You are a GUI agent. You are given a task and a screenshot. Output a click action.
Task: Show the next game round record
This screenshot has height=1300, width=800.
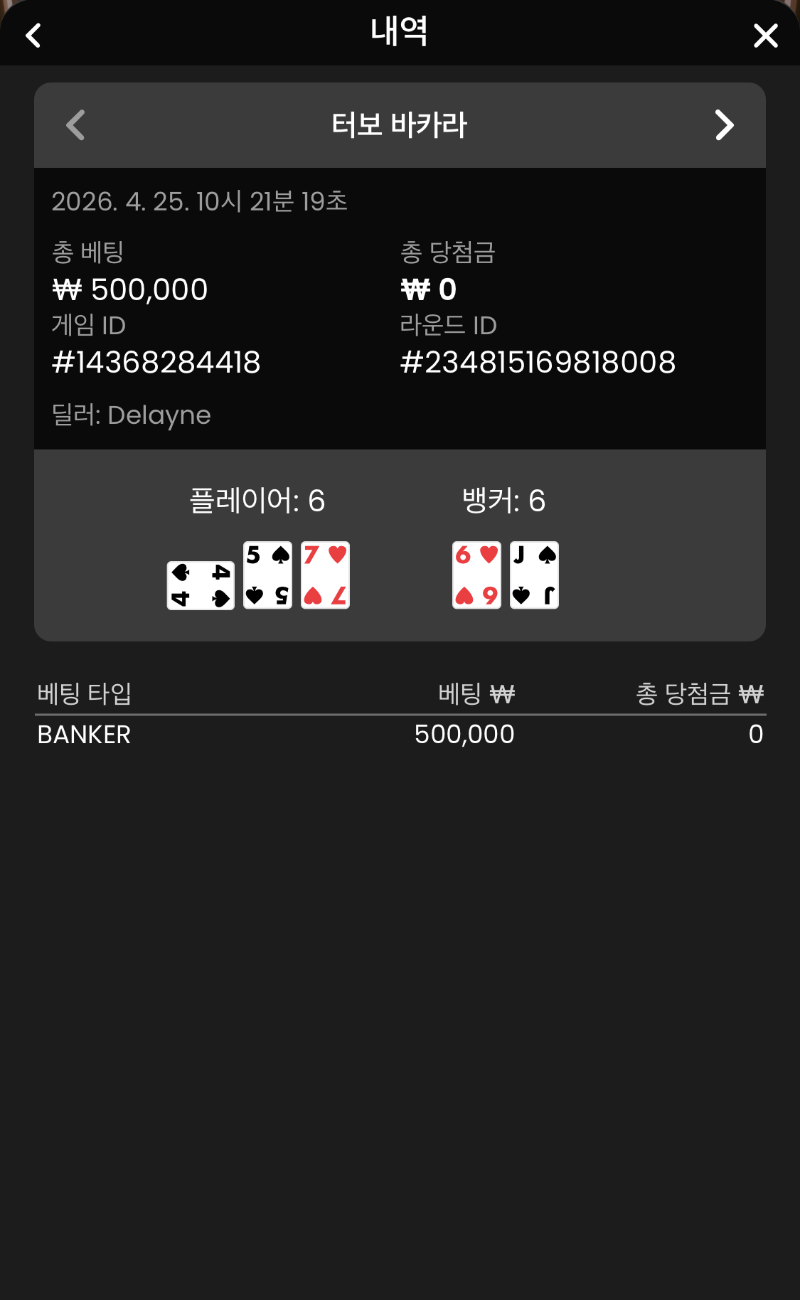tap(724, 125)
